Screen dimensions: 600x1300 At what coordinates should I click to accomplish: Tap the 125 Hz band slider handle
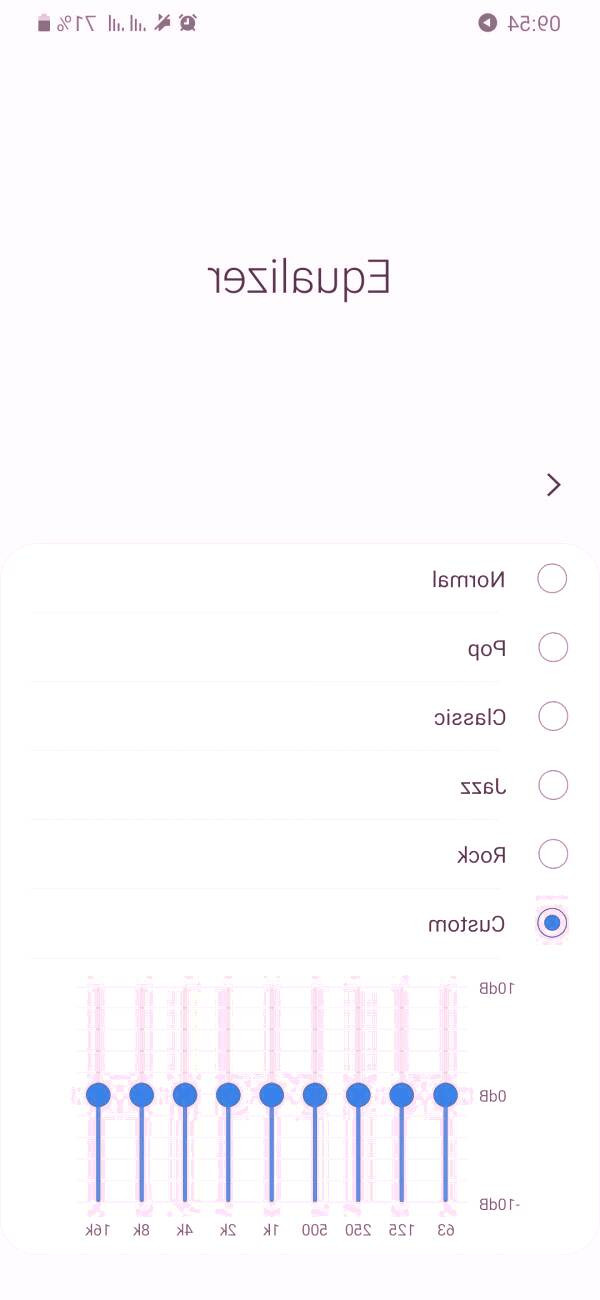[402, 1095]
